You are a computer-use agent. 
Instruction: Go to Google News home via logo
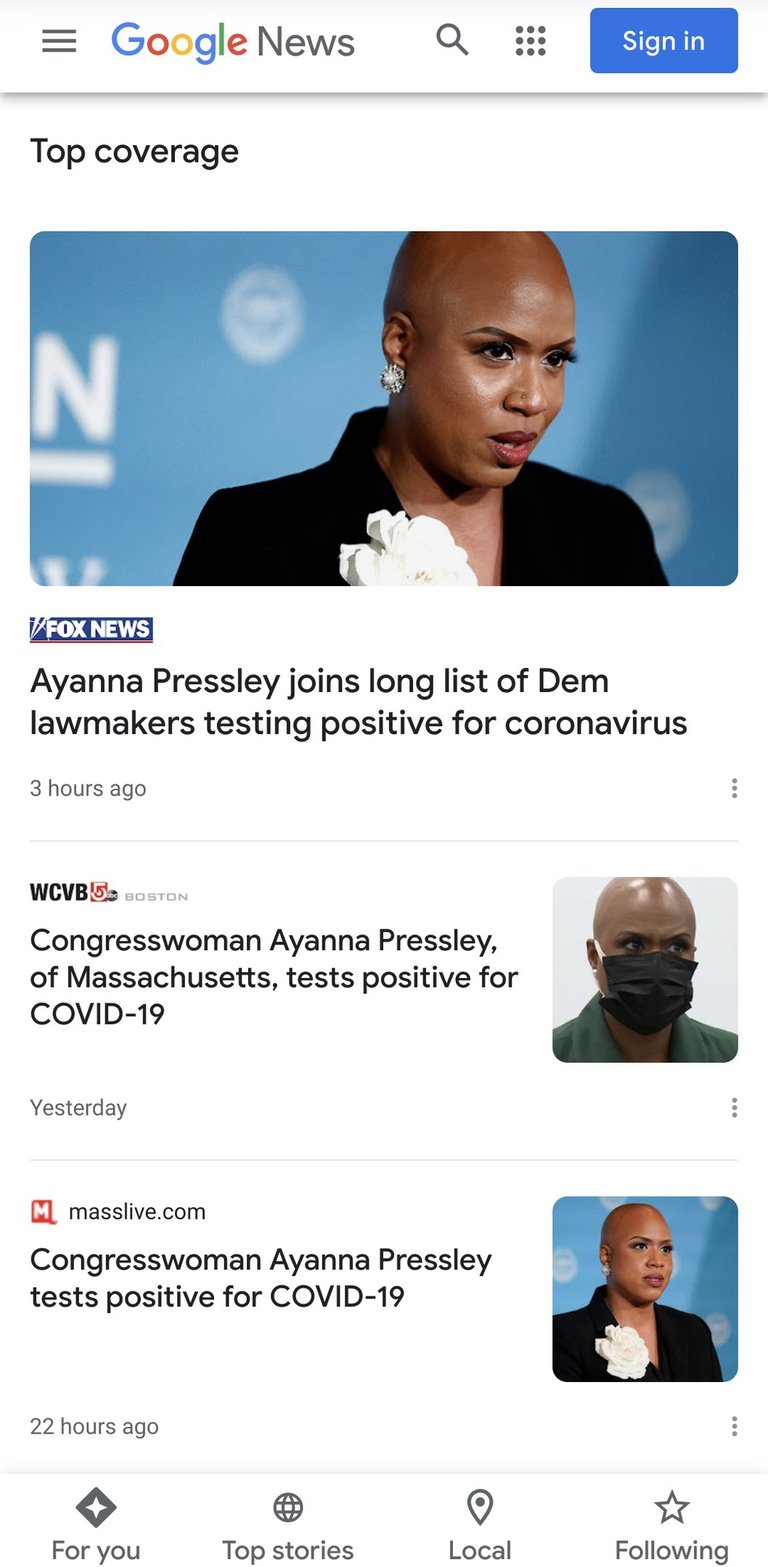point(232,42)
